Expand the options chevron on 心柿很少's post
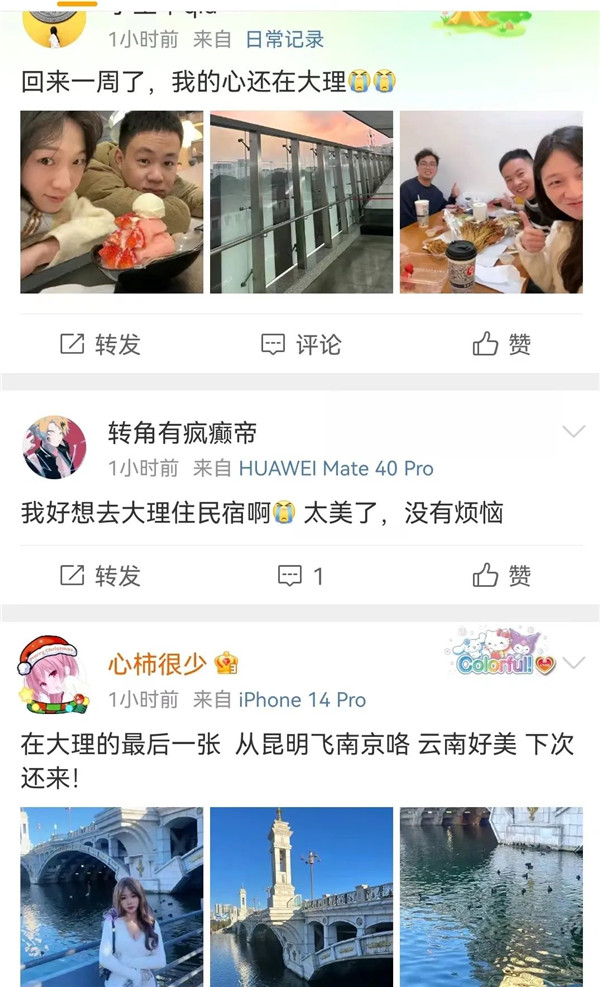The height and width of the screenshot is (987, 600). (574, 663)
